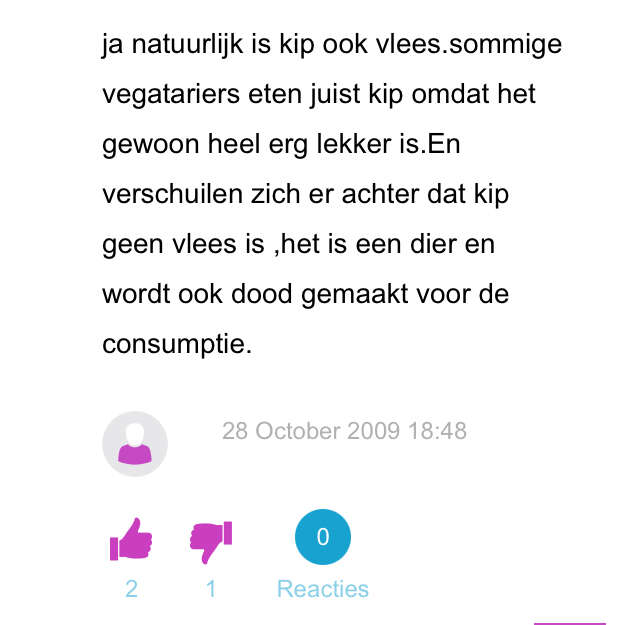The width and height of the screenshot is (640, 625).
Task: Open the Reacties replies counter
Action: pos(322,538)
